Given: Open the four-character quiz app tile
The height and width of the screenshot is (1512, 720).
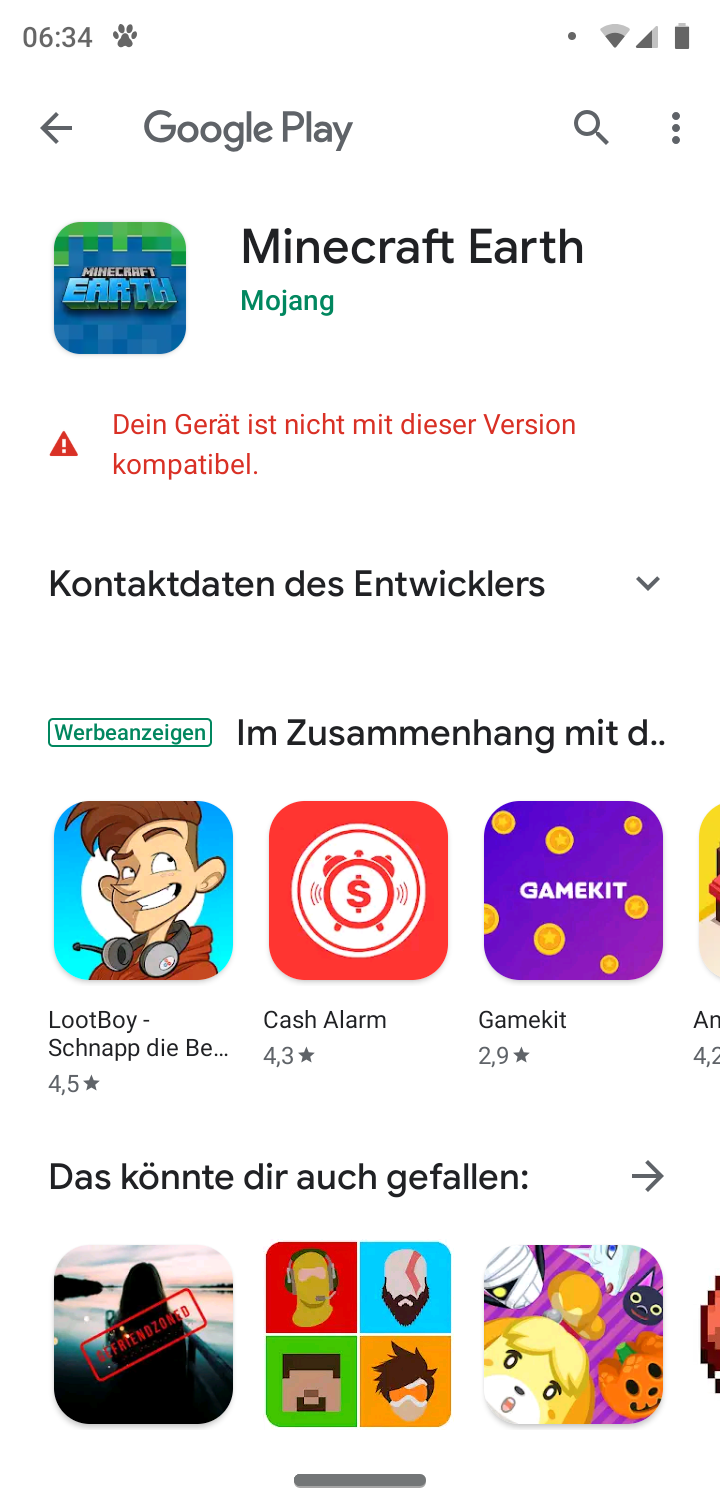Looking at the screenshot, I should point(358,1334).
